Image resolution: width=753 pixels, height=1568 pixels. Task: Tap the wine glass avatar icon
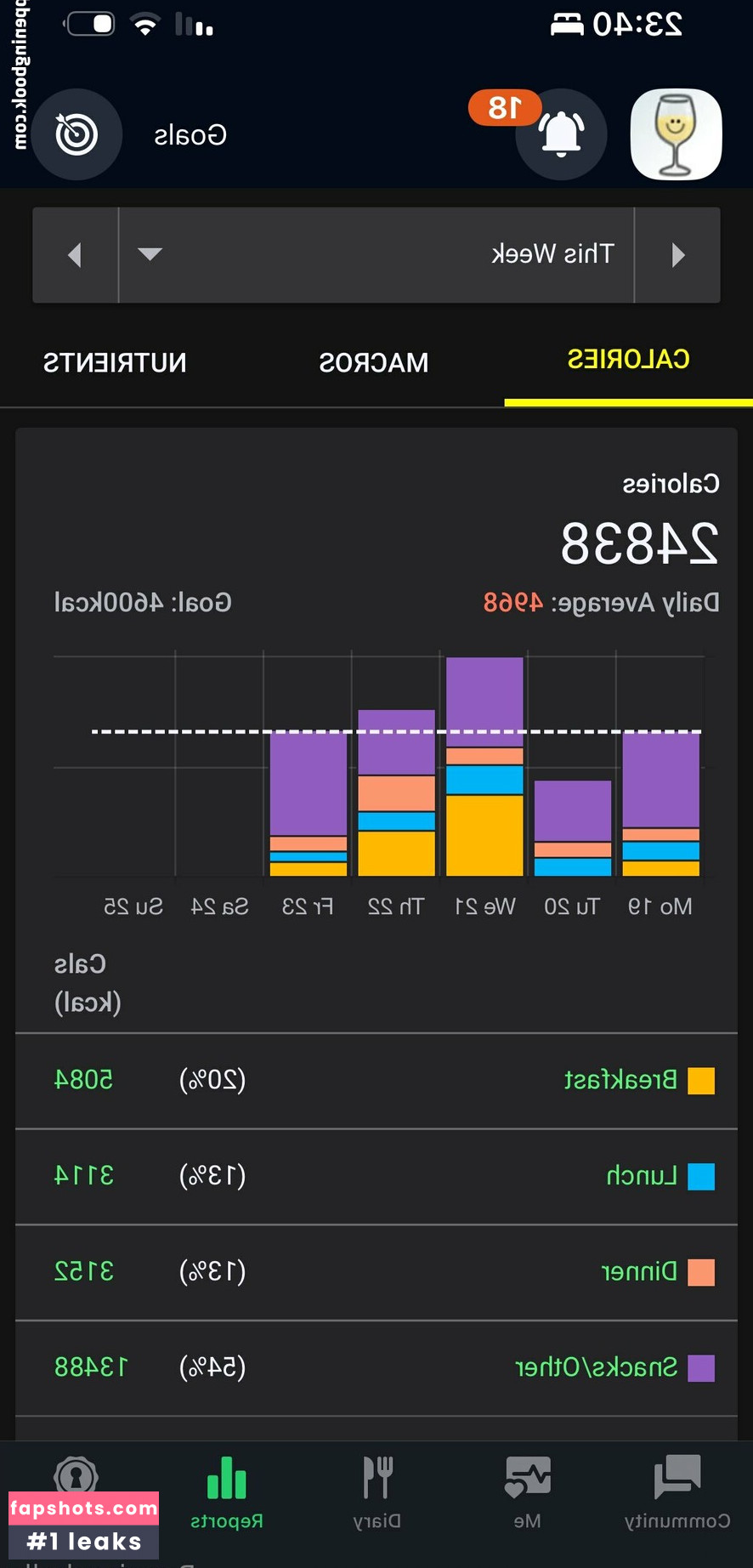tap(676, 134)
